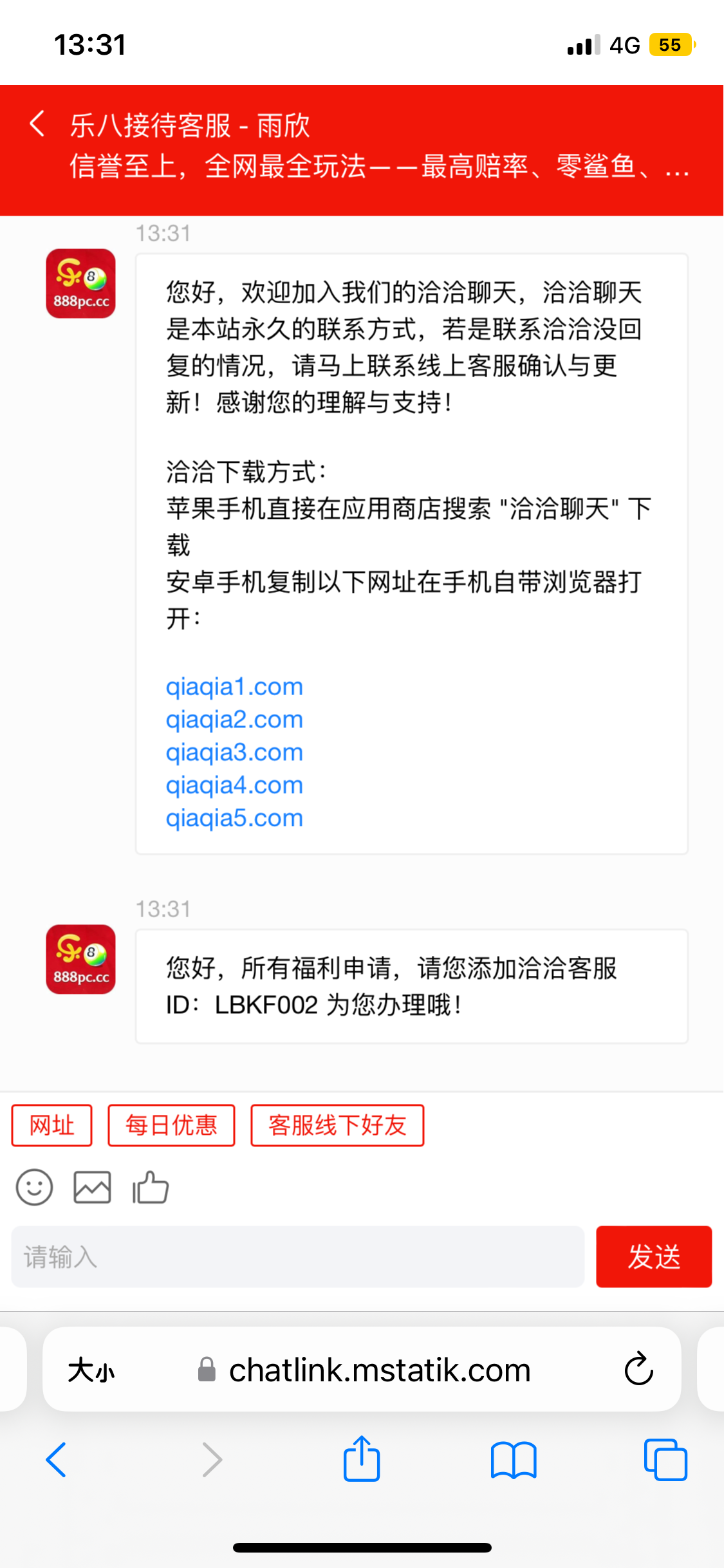724x1568 pixels.
Task: Reload the chatlink.mstatik.com page
Action: [x=638, y=1369]
